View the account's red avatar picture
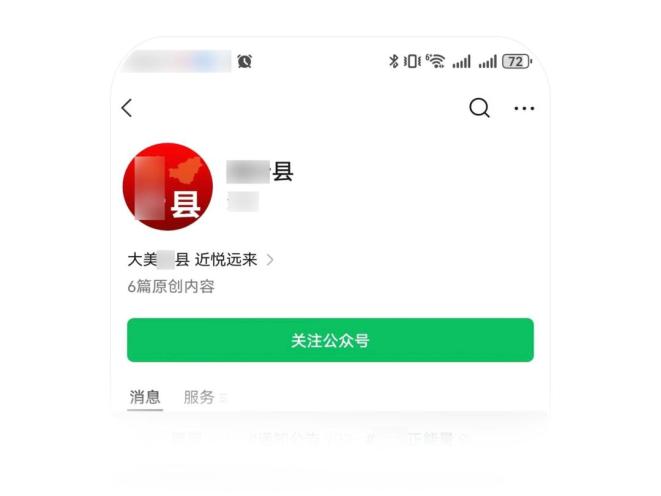Screen dimensions: 661x496 (x=168, y=188)
